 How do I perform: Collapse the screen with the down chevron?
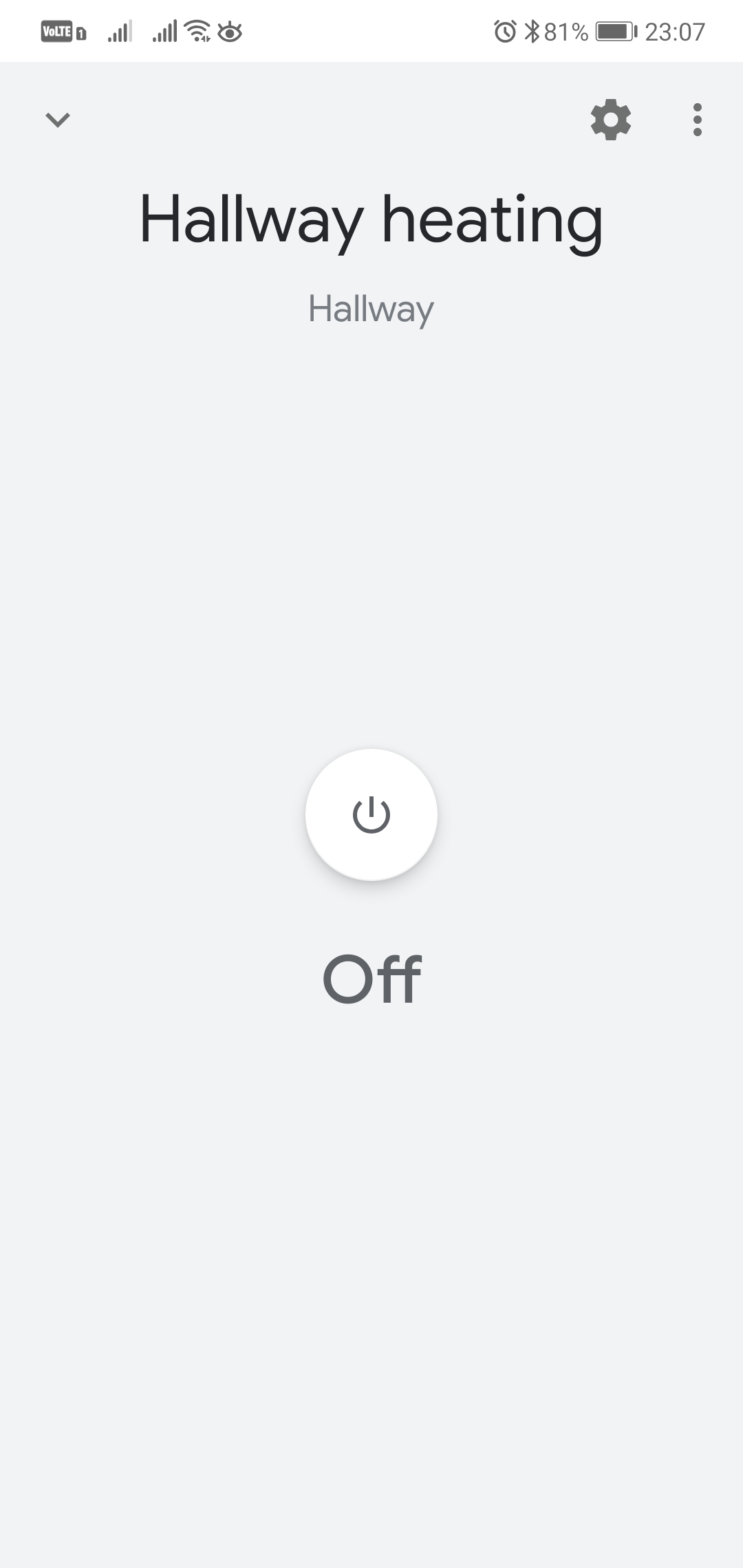point(58,120)
